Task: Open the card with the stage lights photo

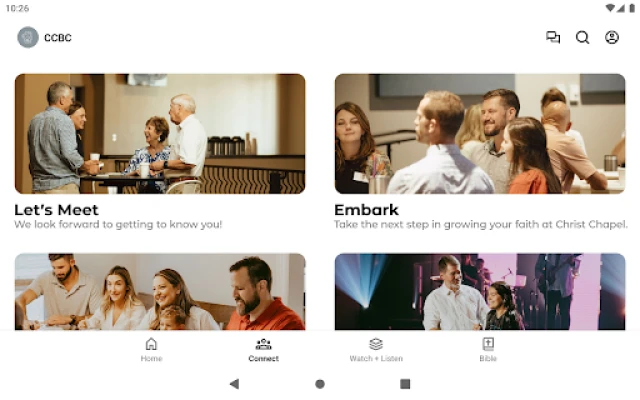Action: point(480,291)
